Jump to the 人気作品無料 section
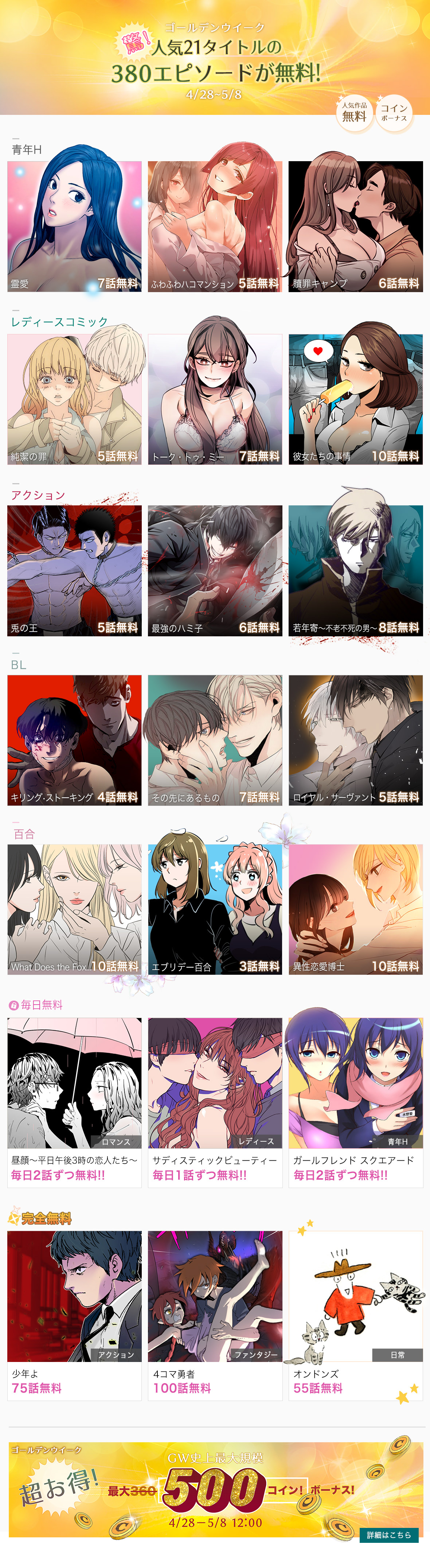Image resolution: width=430 pixels, height=1568 pixels. pyautogui.click(x=354, y=112)
